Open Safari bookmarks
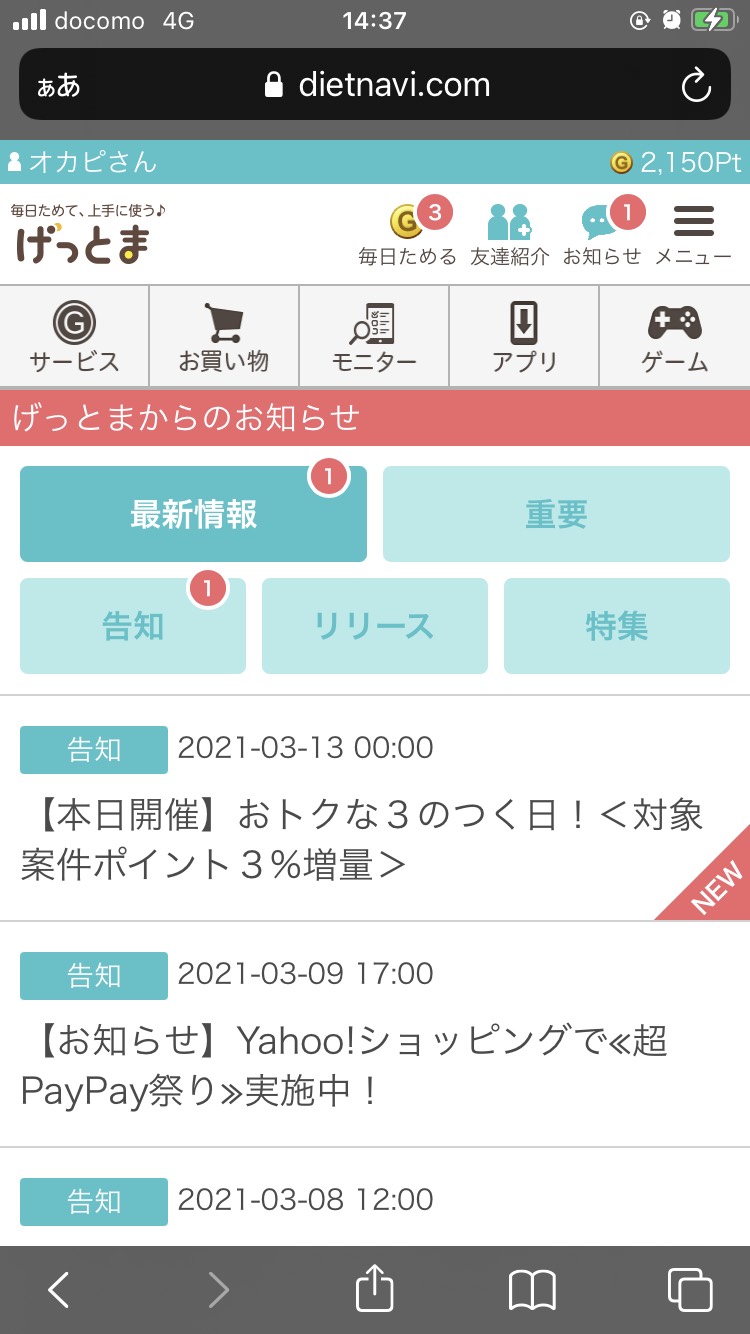This screenshot has width=750, height=1334. point(532,1290)
